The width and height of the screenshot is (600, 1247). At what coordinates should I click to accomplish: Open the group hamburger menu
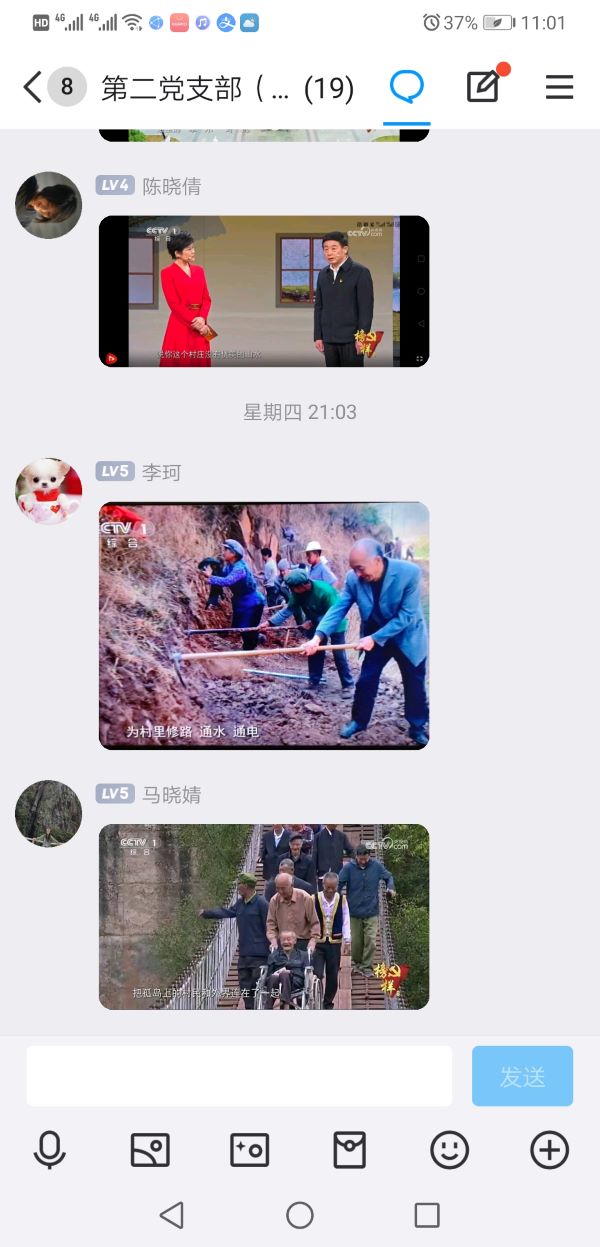[559, 88]
